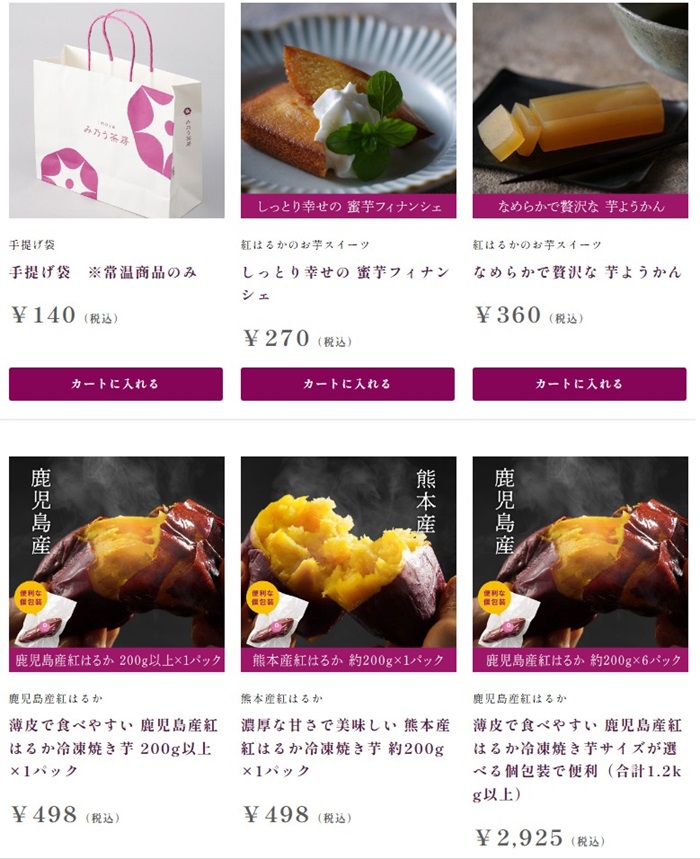
Task: Open the 手提げ袋 paper bag product image
Action: (116, 110)
